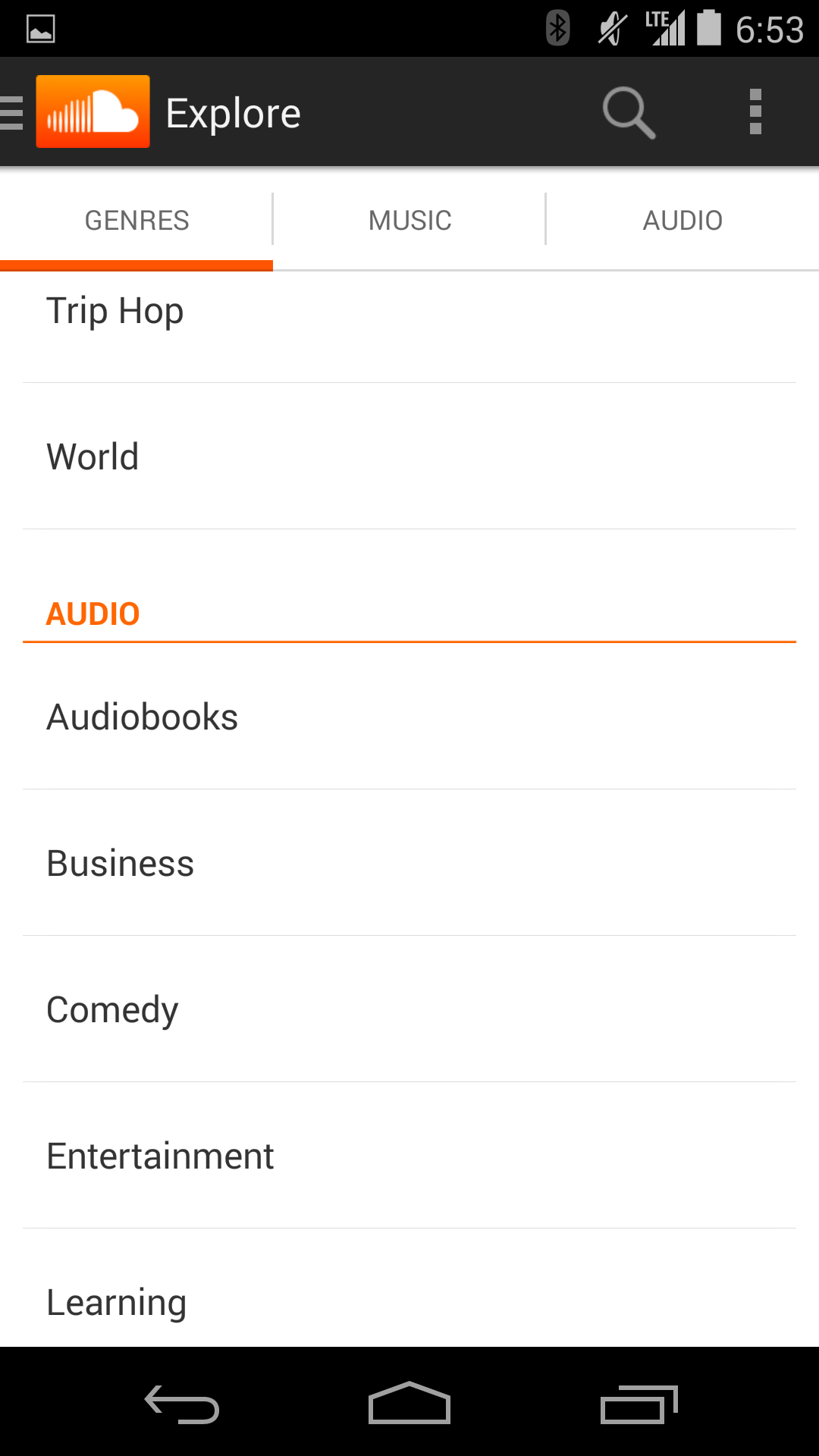This screenshot has width=819, height=1456.
Task: Select the Comedy category
Action: coord(409,1009)
